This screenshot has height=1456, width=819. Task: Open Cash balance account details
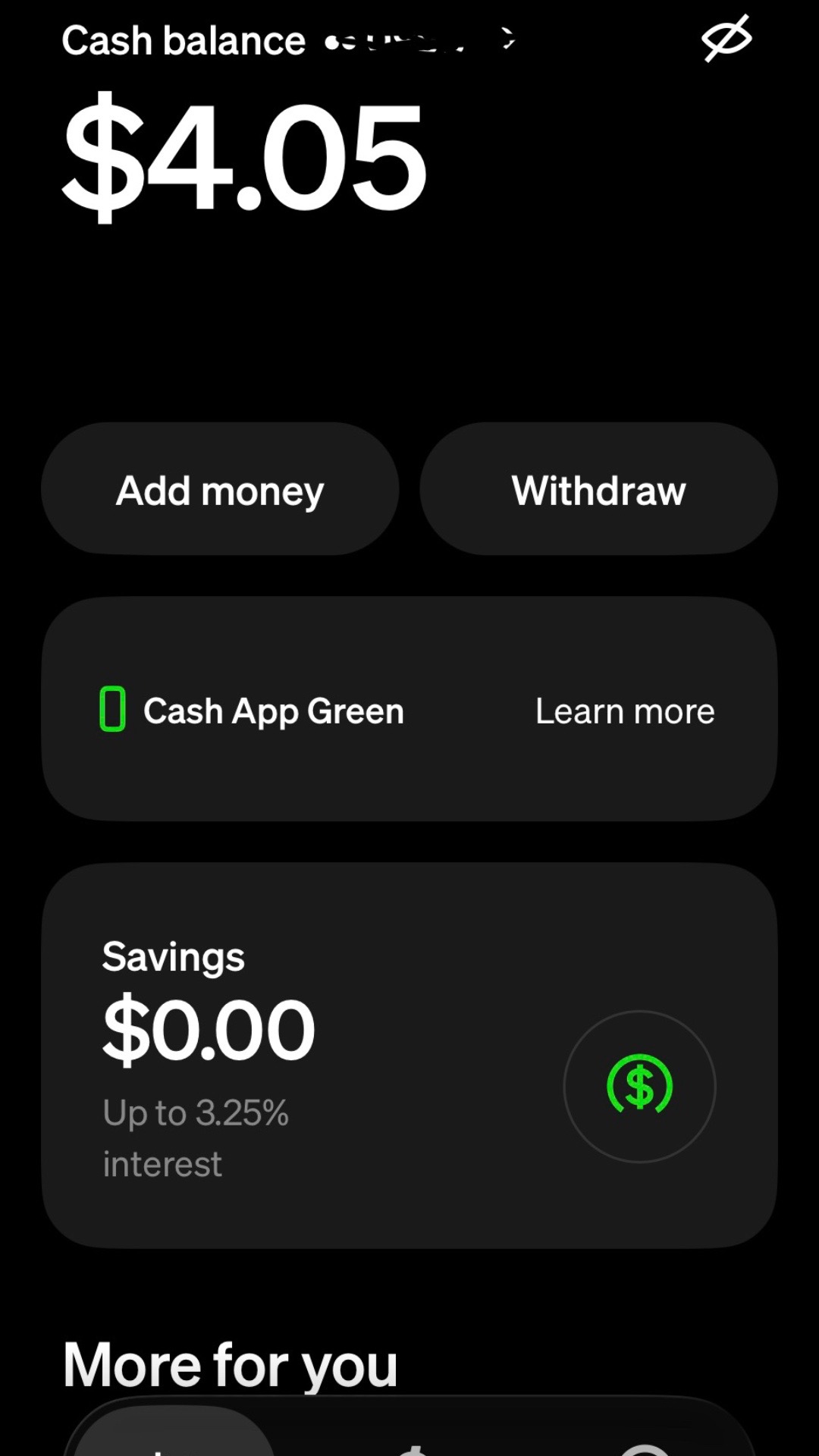point(289,40)
